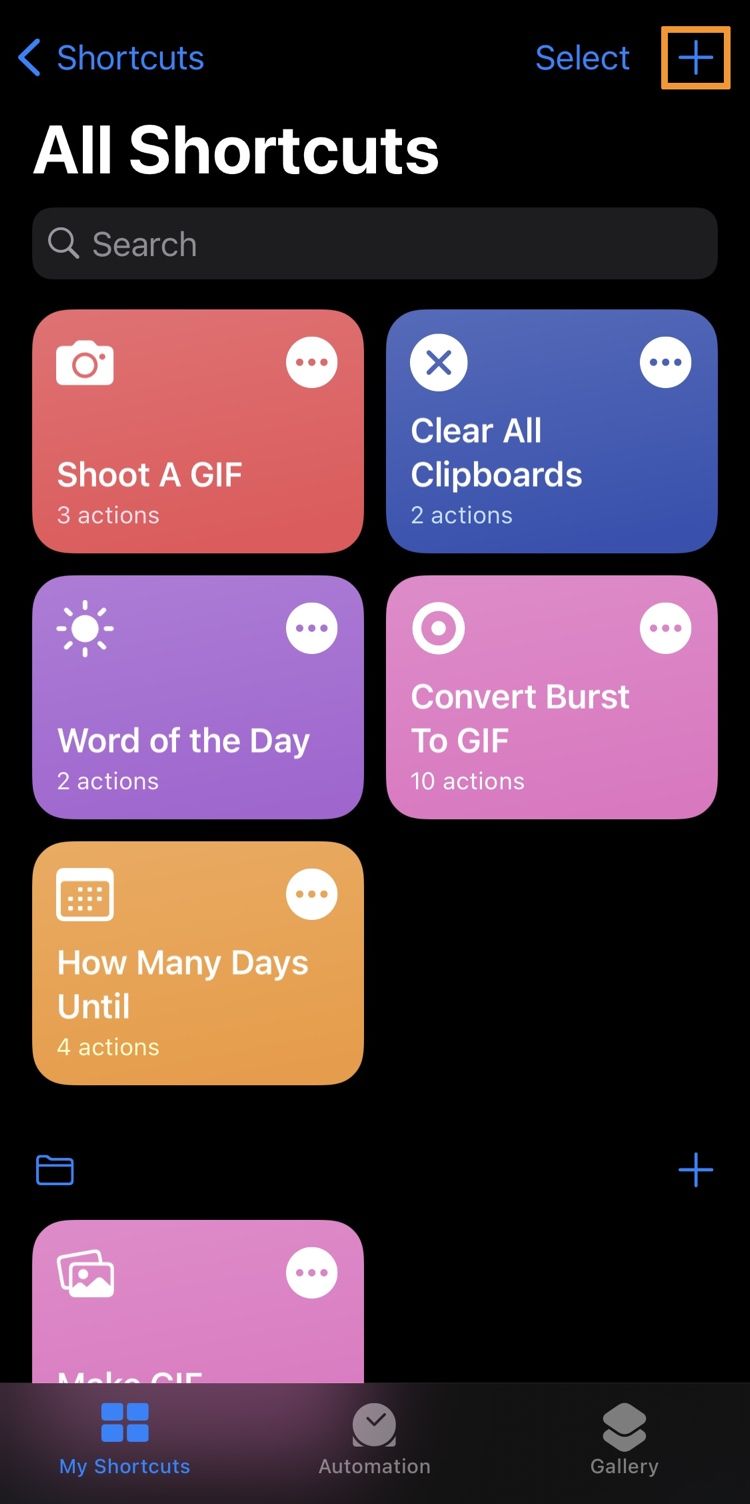The width and height of the screenshot is (750, 1504).
Task: Switch to the Gallery tab
Action: point(624,1440)
